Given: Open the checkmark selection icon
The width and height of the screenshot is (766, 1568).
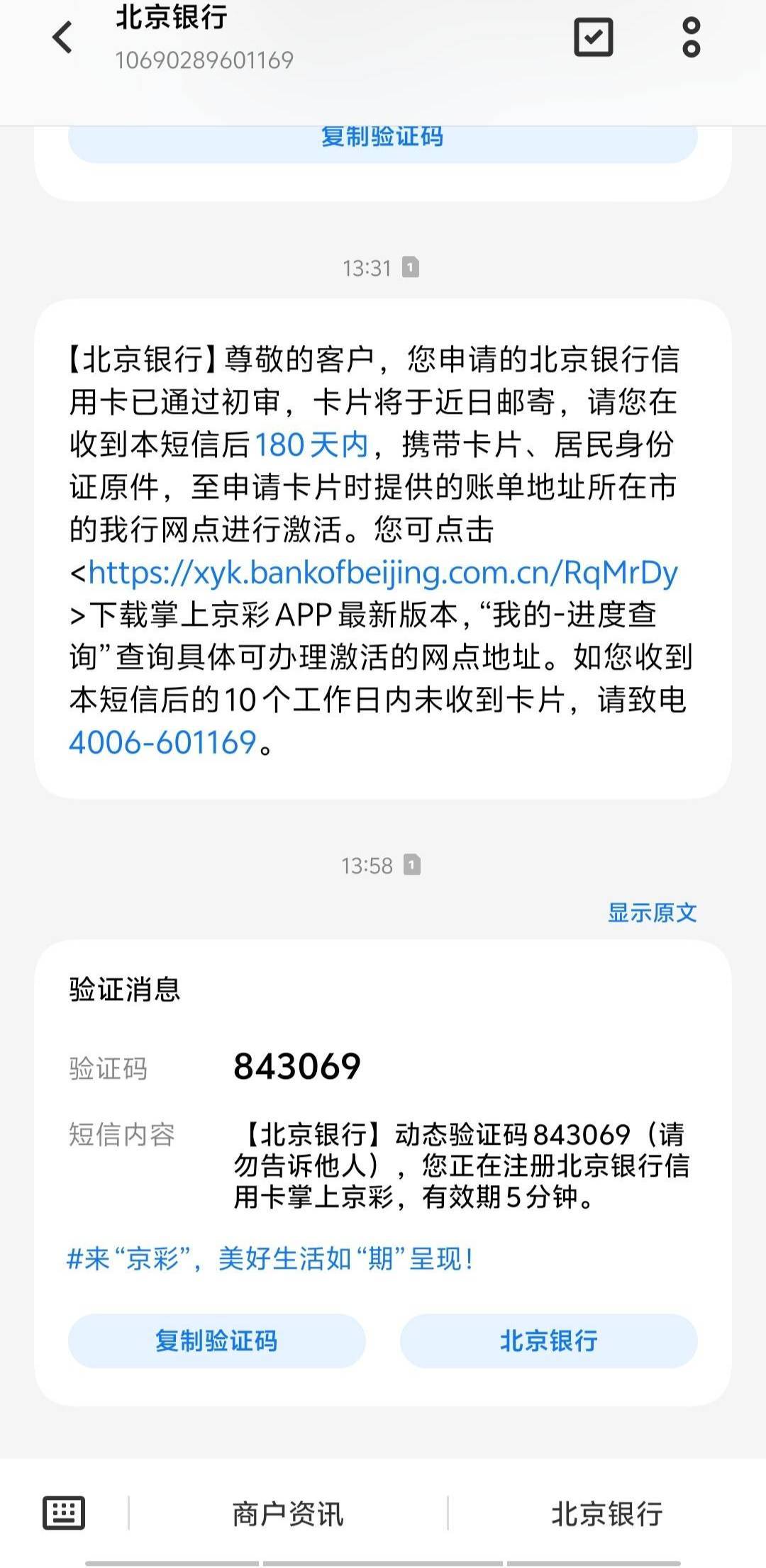Looking at the screenshot, I should tap(593, 38).
